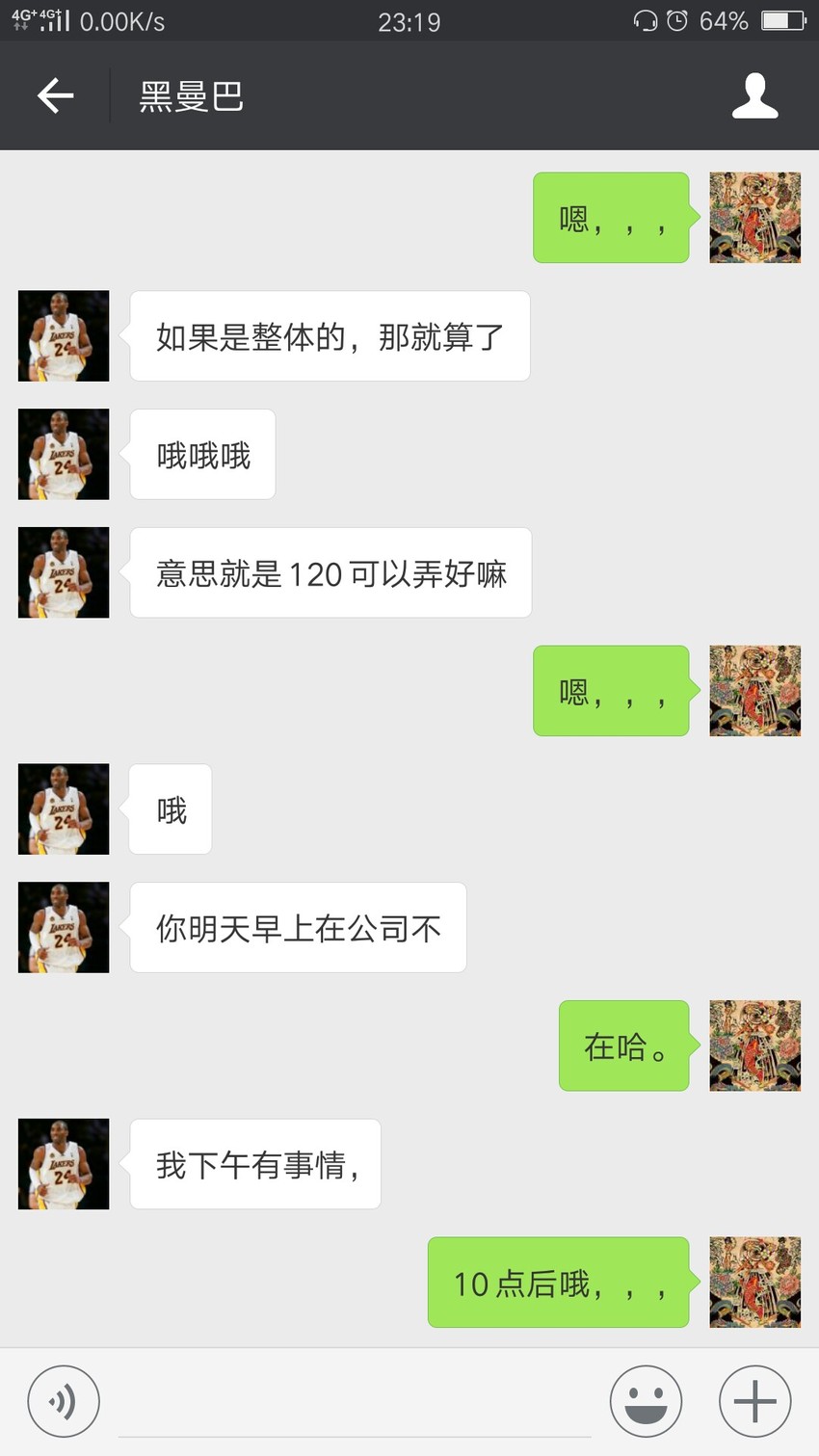The image size is (819, 1456).
Task: Tap 黑曼巴's avatar beside 哦哦哦
Action: [64, 454]
